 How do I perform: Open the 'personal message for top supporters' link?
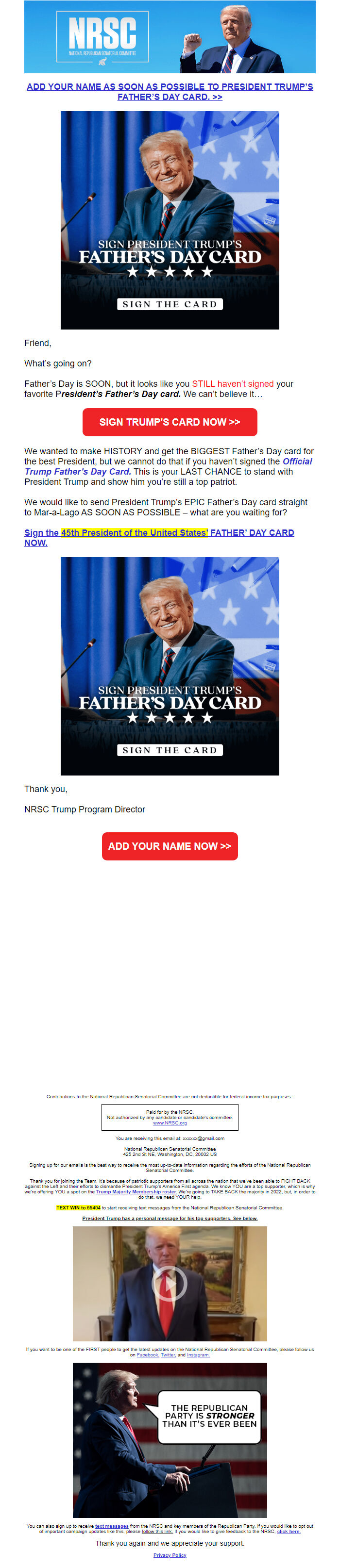[170, 1219]
